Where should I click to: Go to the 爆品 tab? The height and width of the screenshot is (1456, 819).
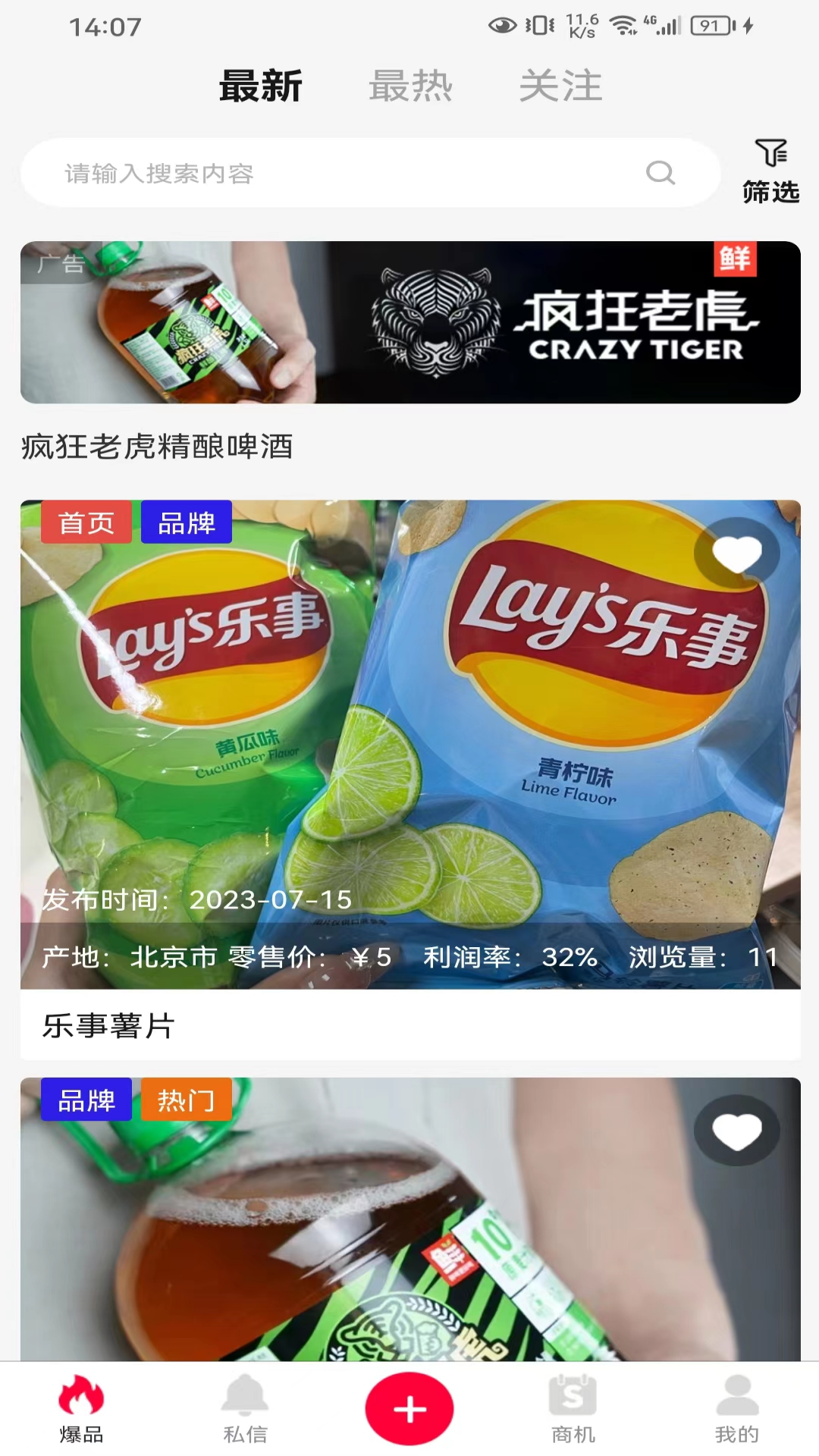[81, 1410]
